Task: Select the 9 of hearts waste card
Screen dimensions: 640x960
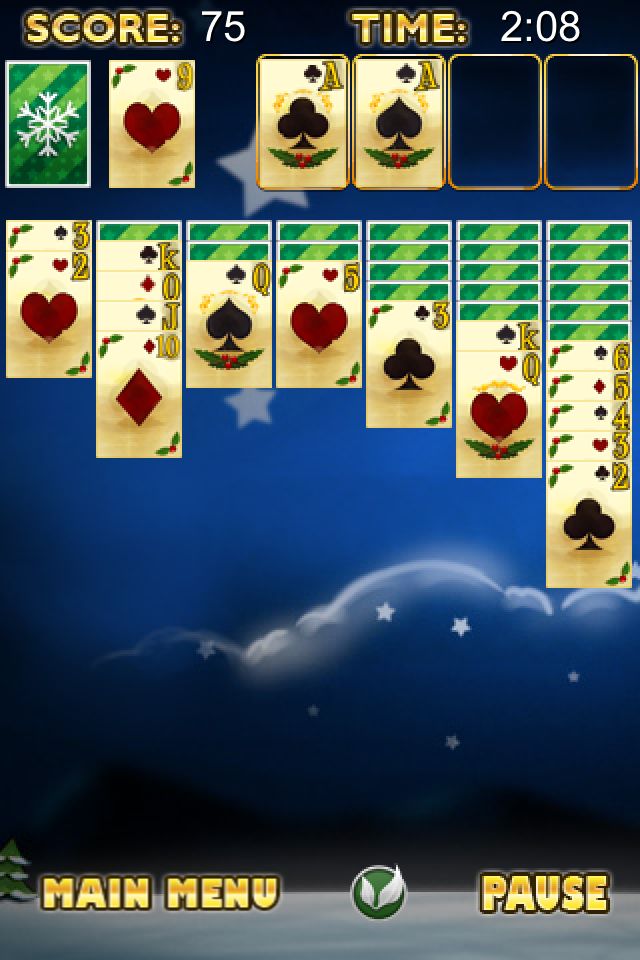Action: click(151, 124)
